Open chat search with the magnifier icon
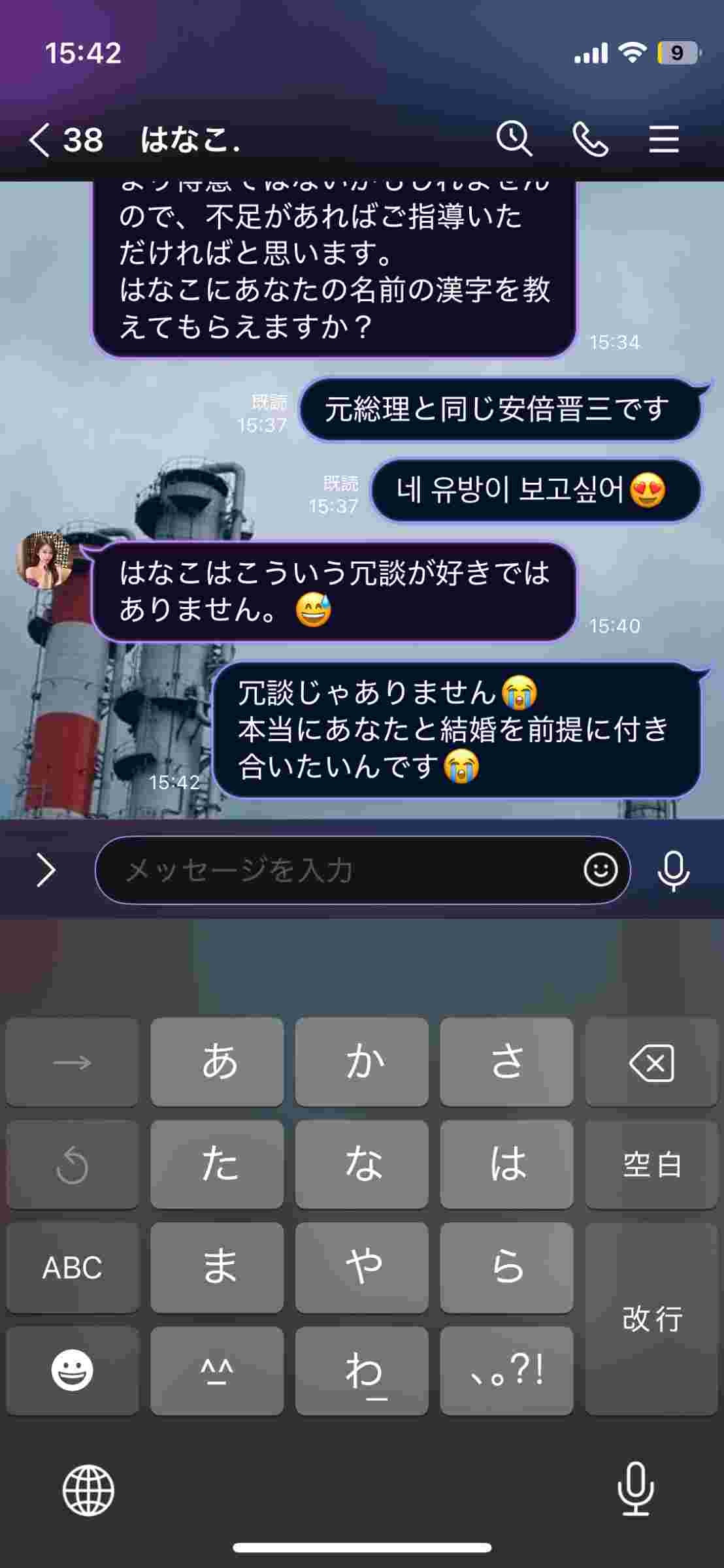Screen dimensions: 724x1568 [x=514, y=139]
